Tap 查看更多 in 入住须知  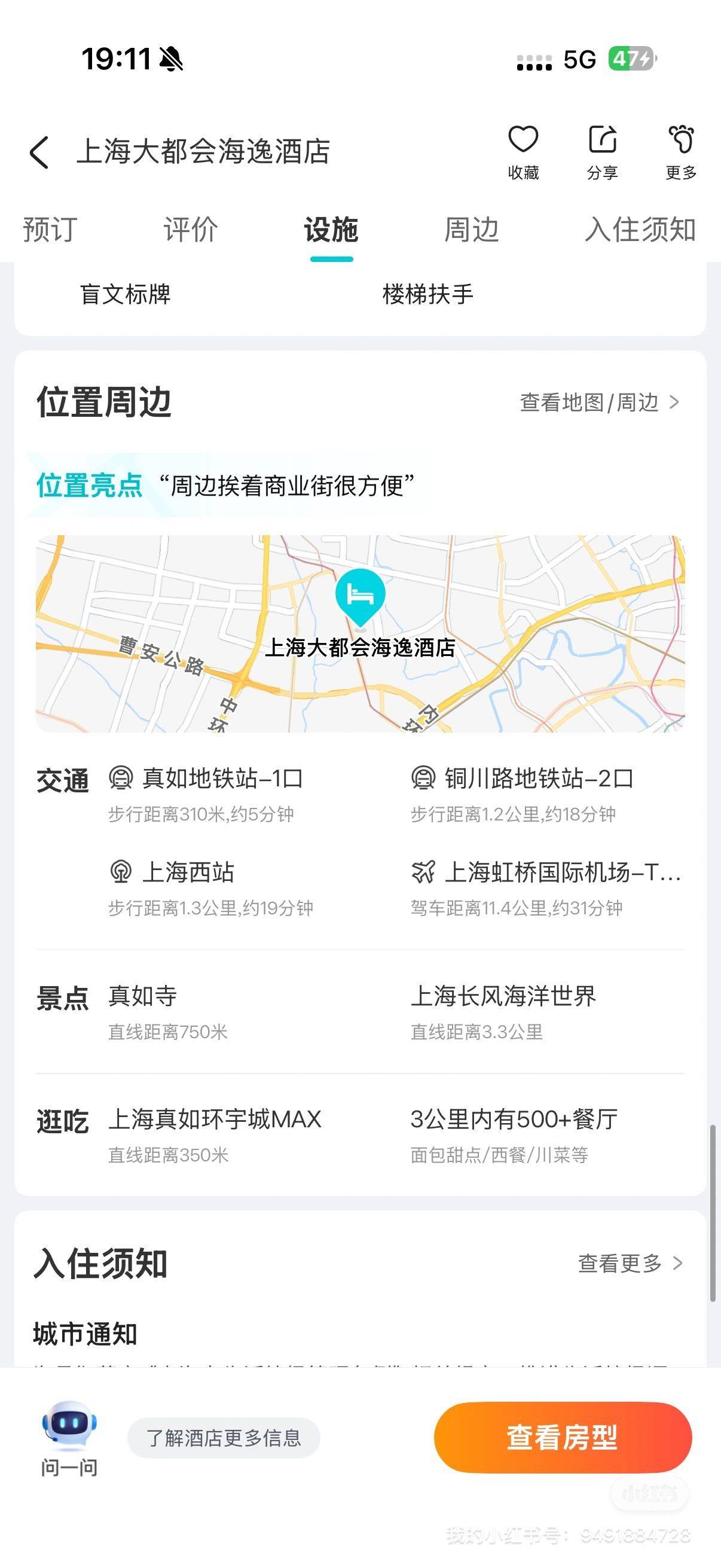(x=630, y=1264)
